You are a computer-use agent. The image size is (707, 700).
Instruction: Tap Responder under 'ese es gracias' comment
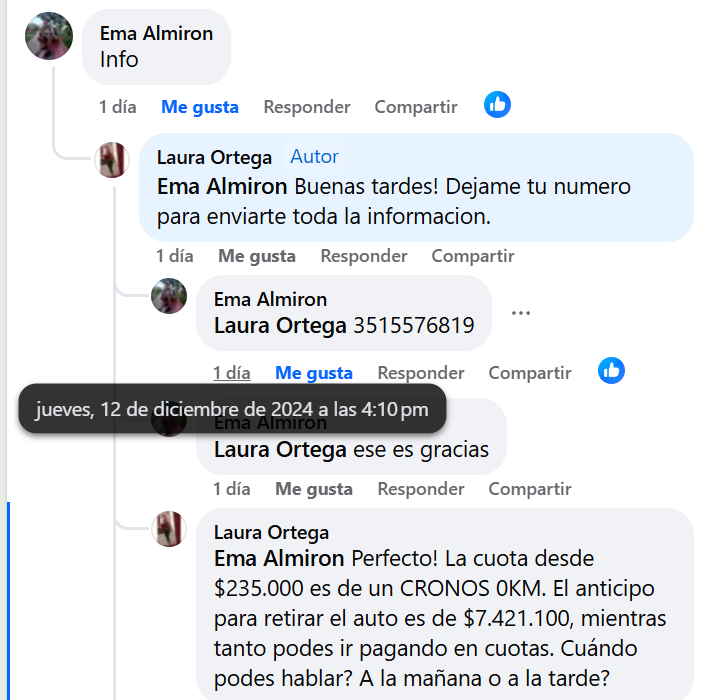click(x=421, y=489)
